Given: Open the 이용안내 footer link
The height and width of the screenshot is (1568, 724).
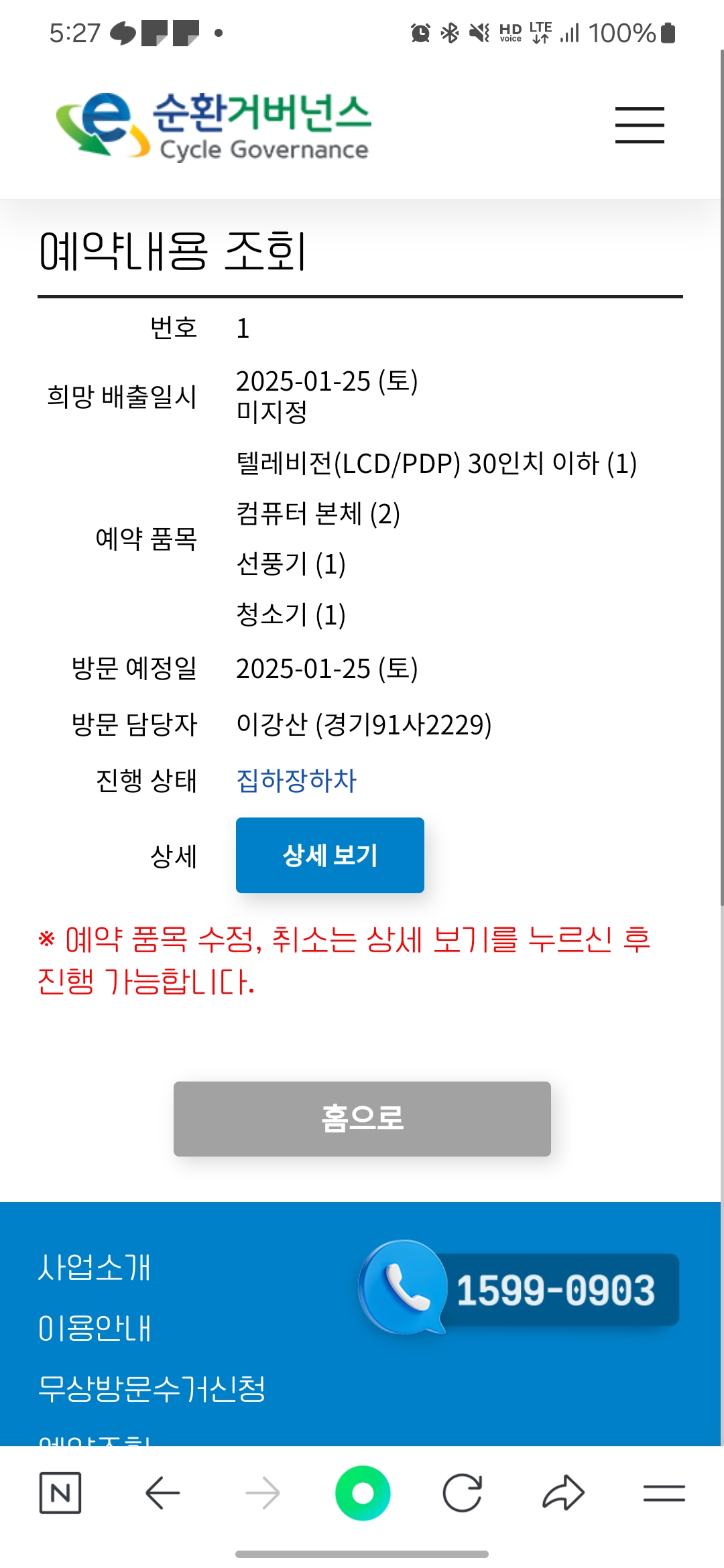Looking at the screenshot, I should 95,1328.
